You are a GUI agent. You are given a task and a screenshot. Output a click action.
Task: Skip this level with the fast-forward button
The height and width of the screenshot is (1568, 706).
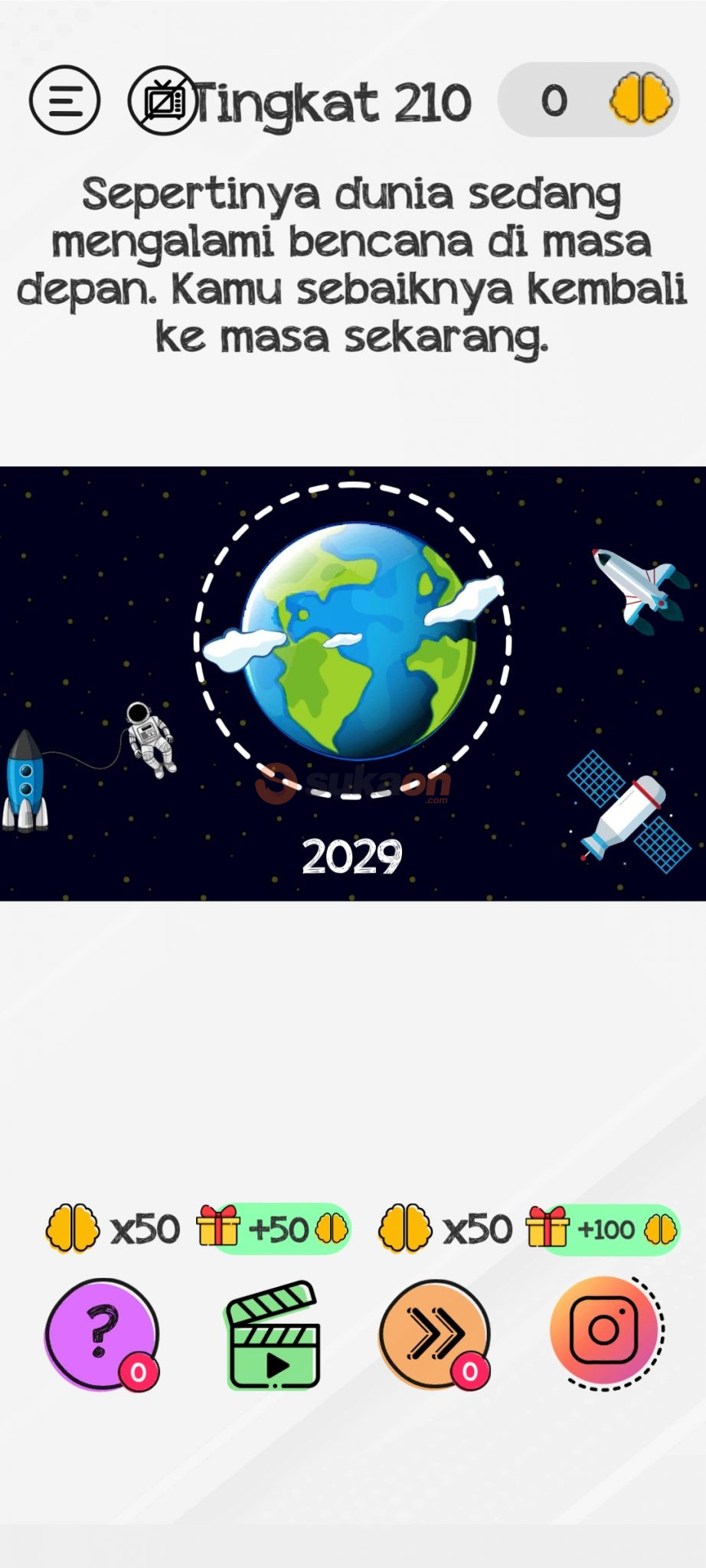click(434, 1334)
